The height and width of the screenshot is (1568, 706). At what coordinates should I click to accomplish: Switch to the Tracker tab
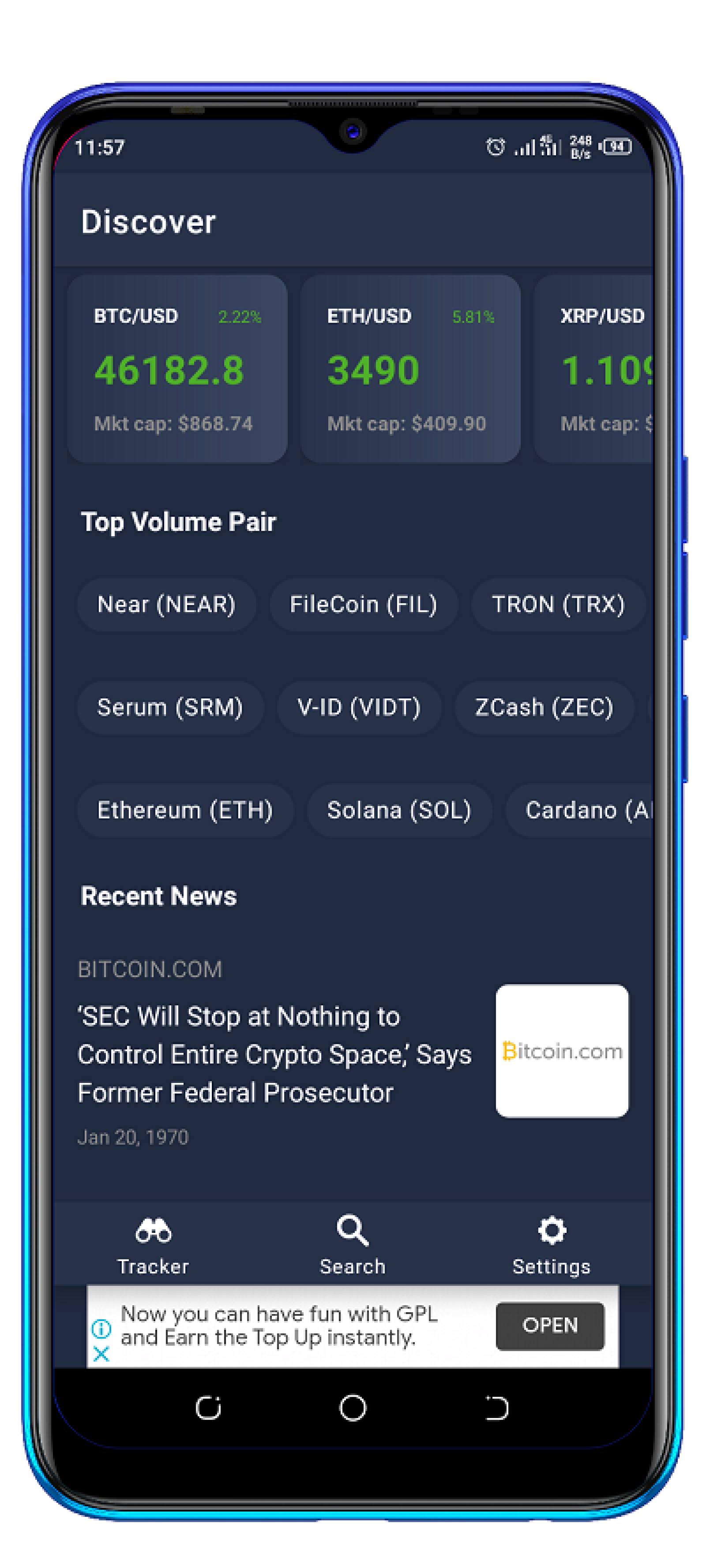click(153, 1245)
